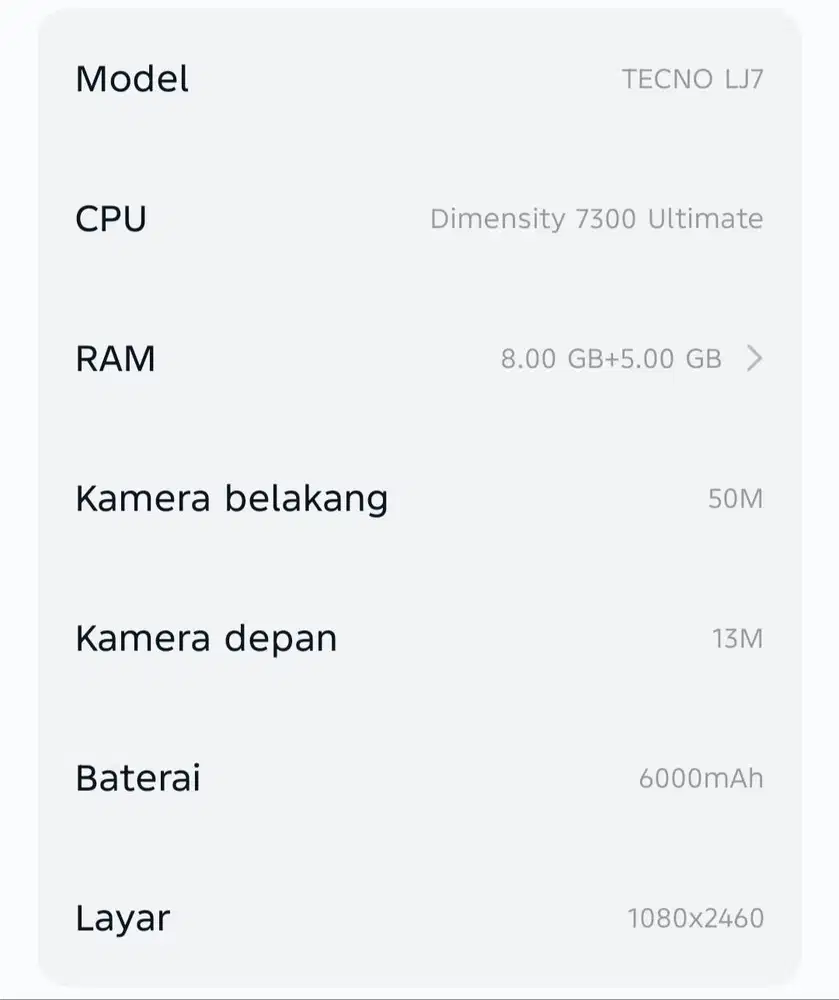Select the TECNO LJ7 model value

[x=690, y=80]
